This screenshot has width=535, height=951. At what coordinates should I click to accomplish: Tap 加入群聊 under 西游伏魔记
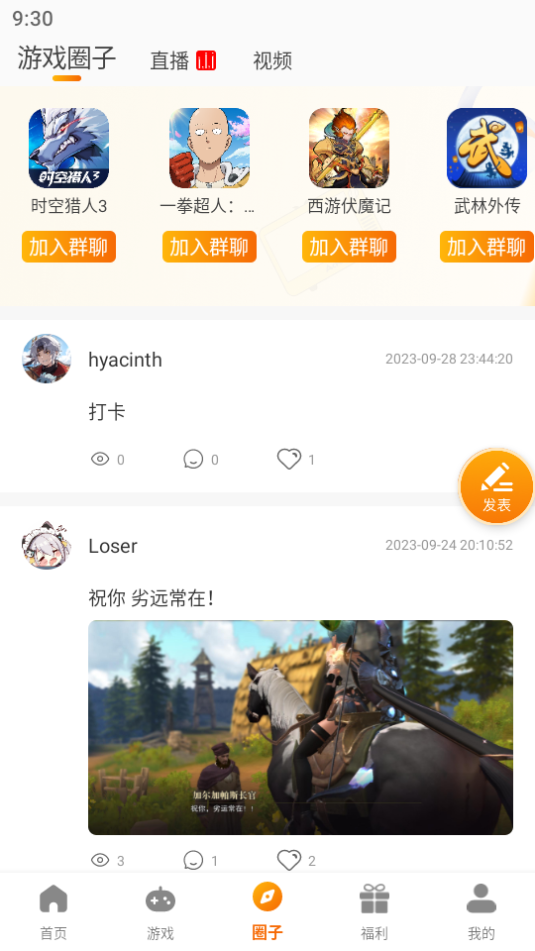349,247
